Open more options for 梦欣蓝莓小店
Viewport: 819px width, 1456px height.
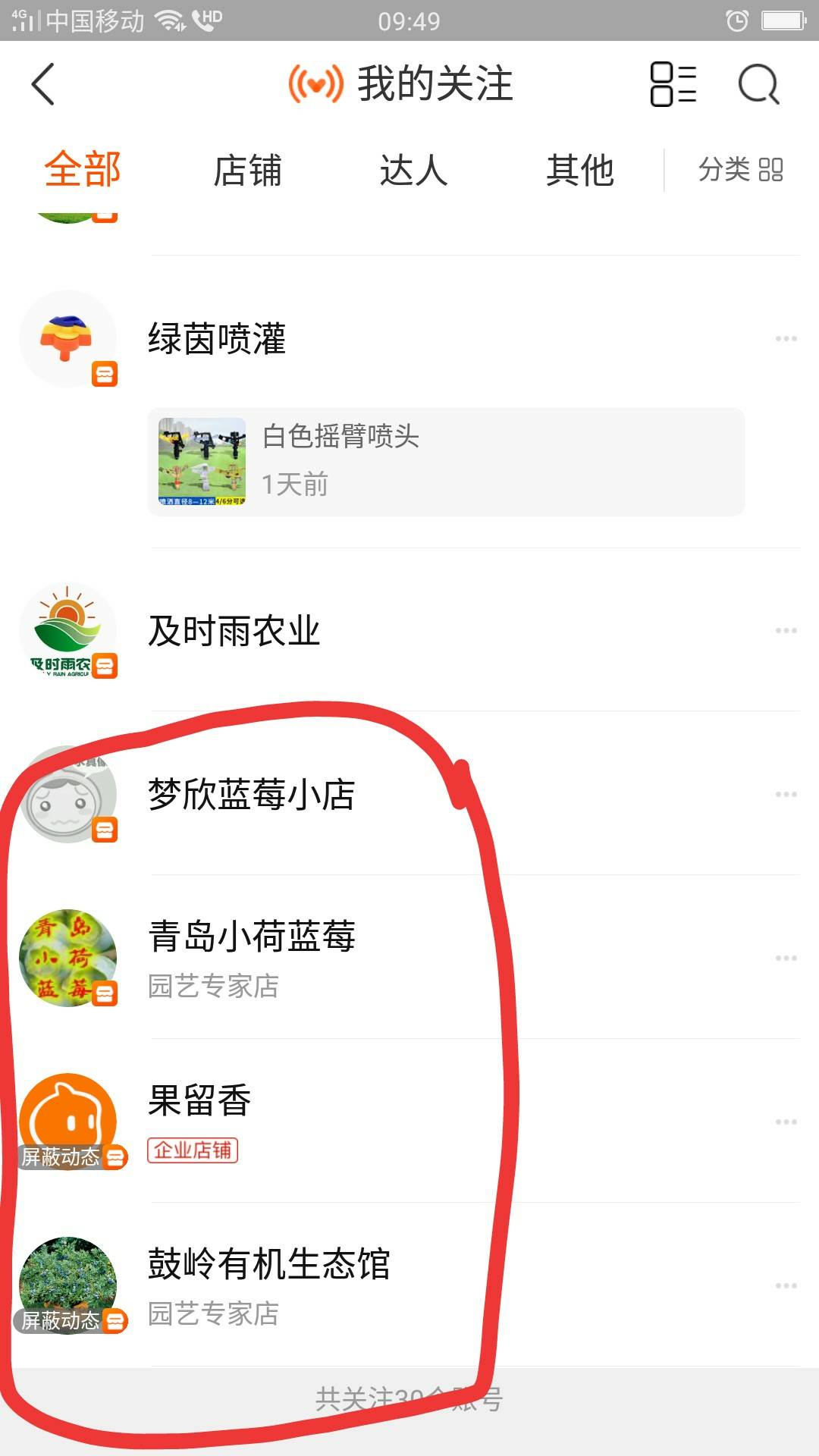786,794
